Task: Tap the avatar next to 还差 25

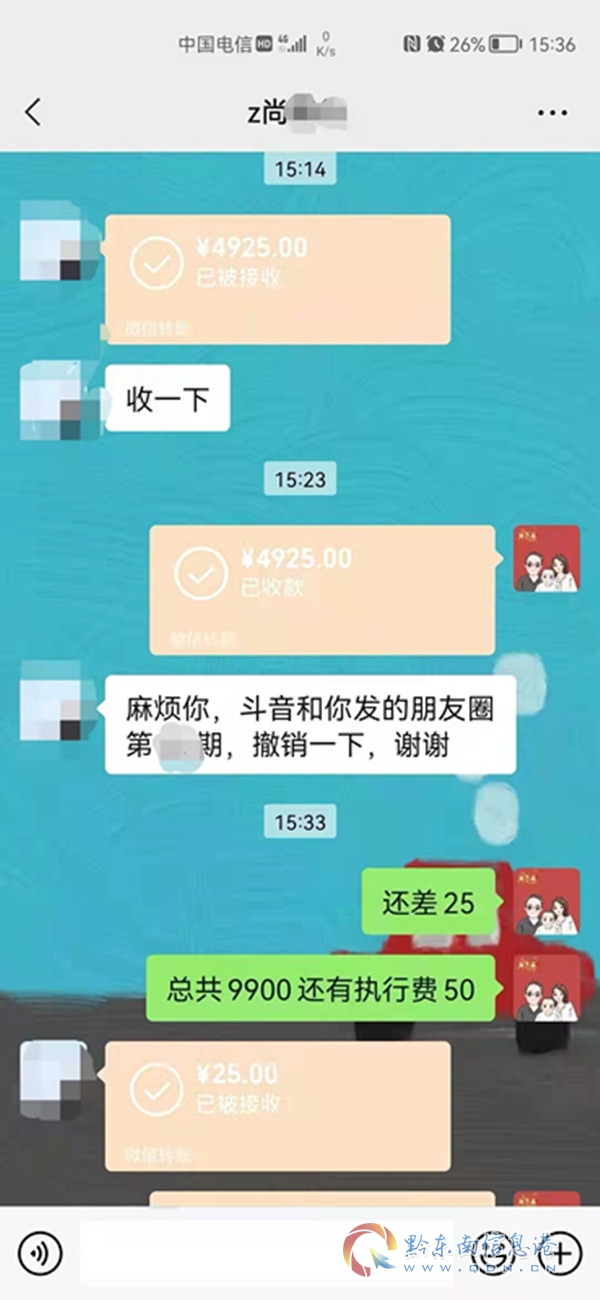Action: click(x=546, y=902)
